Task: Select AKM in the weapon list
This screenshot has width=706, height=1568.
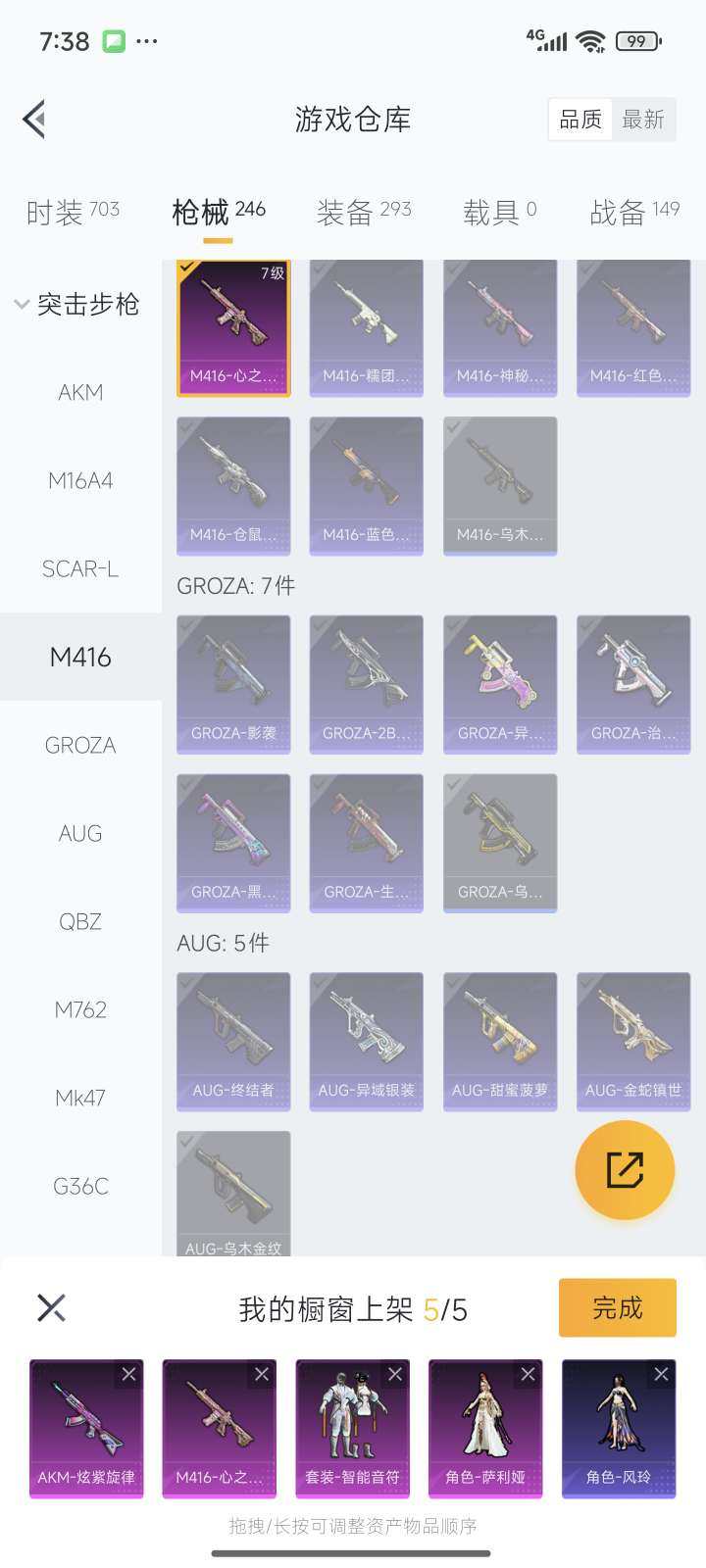Action: pyautogui.click(x=80, y=392)
